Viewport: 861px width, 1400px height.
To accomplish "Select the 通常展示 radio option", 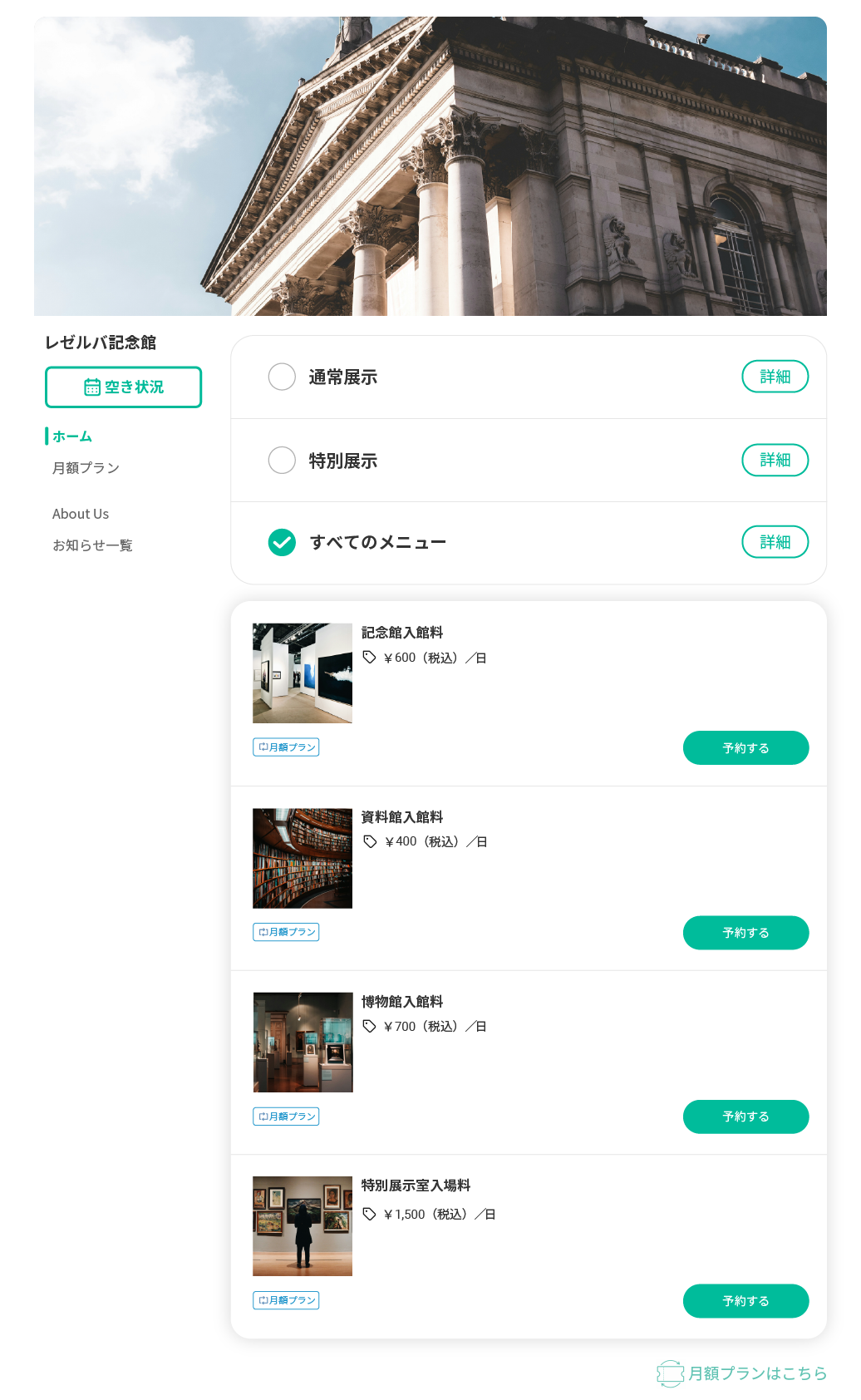I will click(282, 377).
